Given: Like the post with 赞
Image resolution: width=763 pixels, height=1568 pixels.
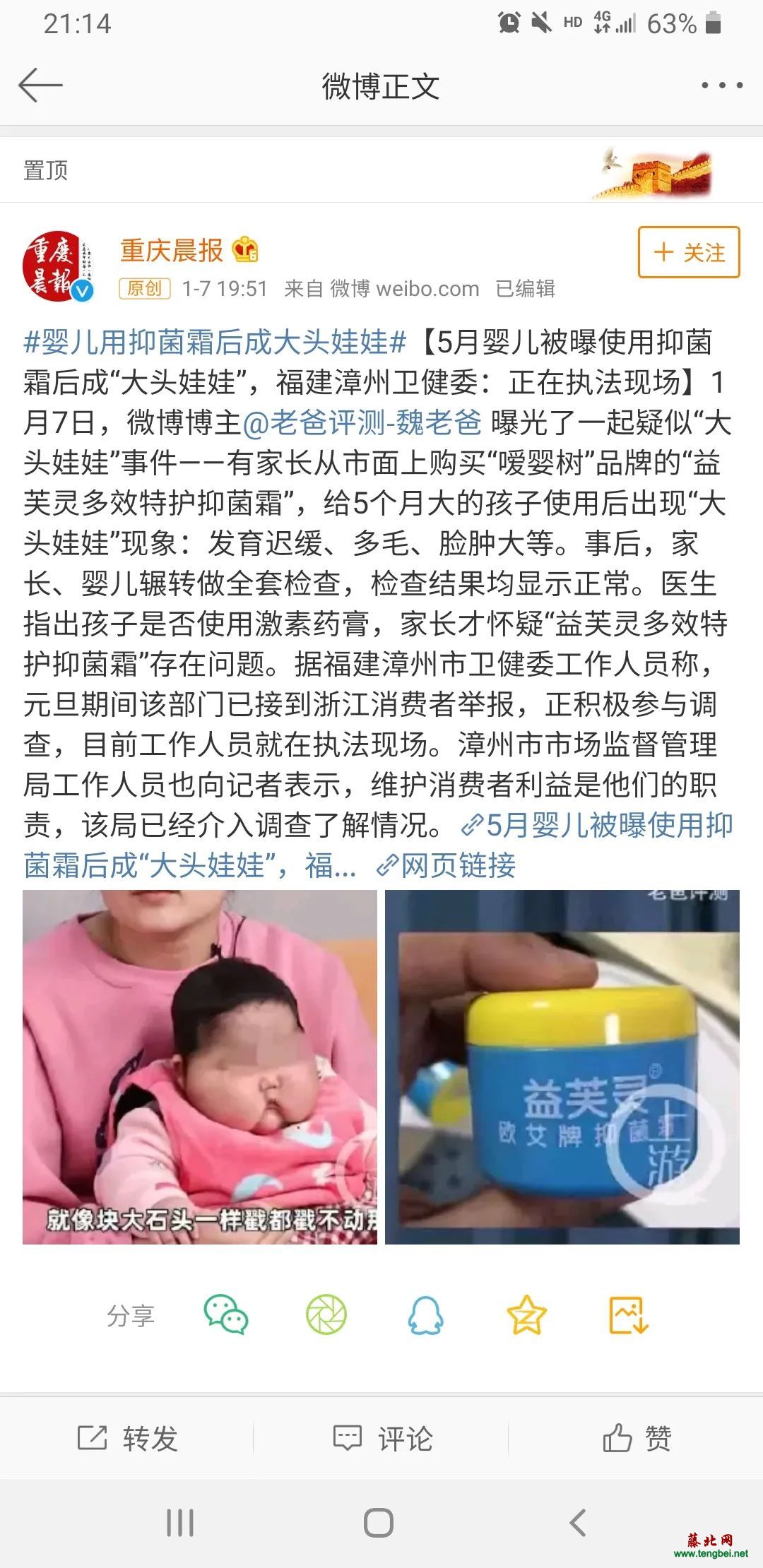Looking at the screenshot, I should point(637,1438).
